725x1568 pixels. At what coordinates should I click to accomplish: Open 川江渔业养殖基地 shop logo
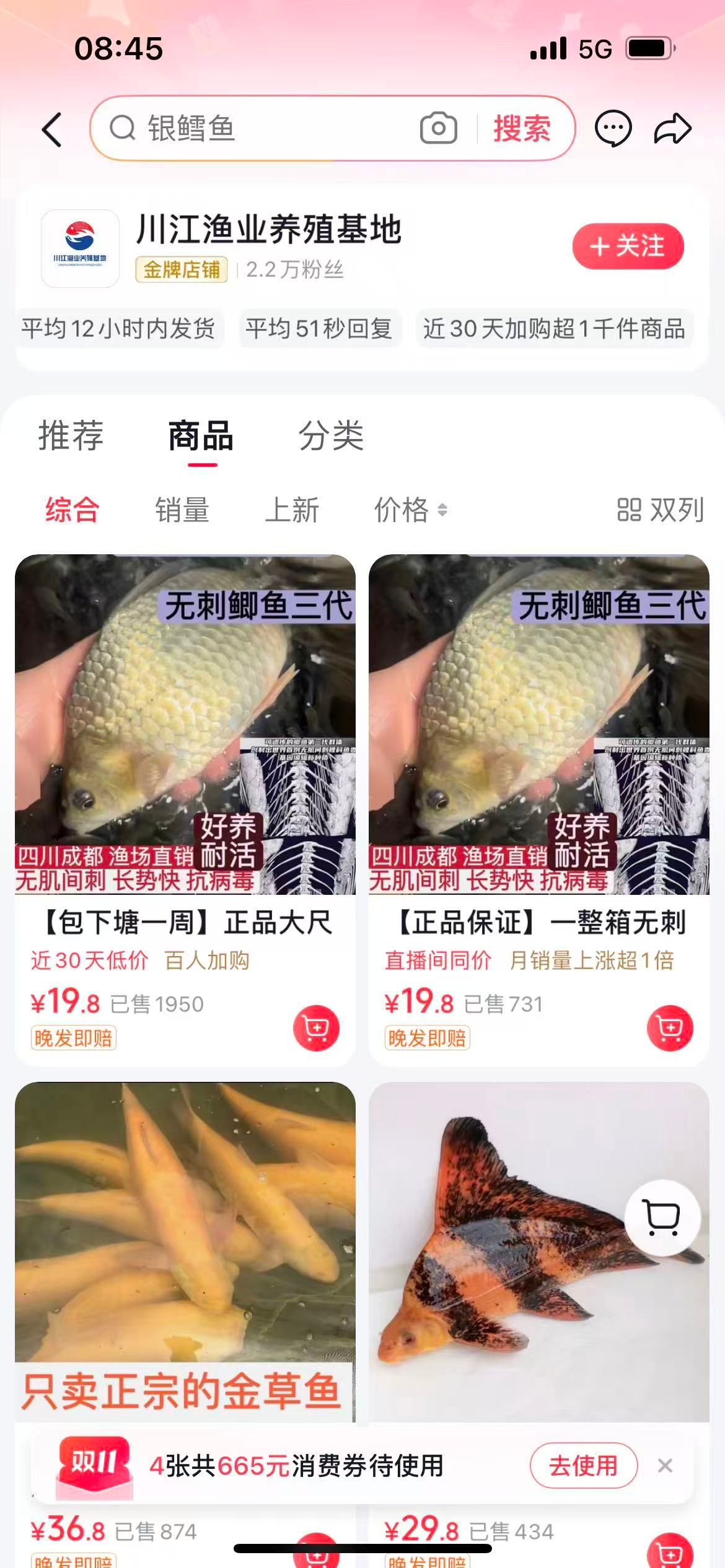pyautogui.click(x=80, y=248)
